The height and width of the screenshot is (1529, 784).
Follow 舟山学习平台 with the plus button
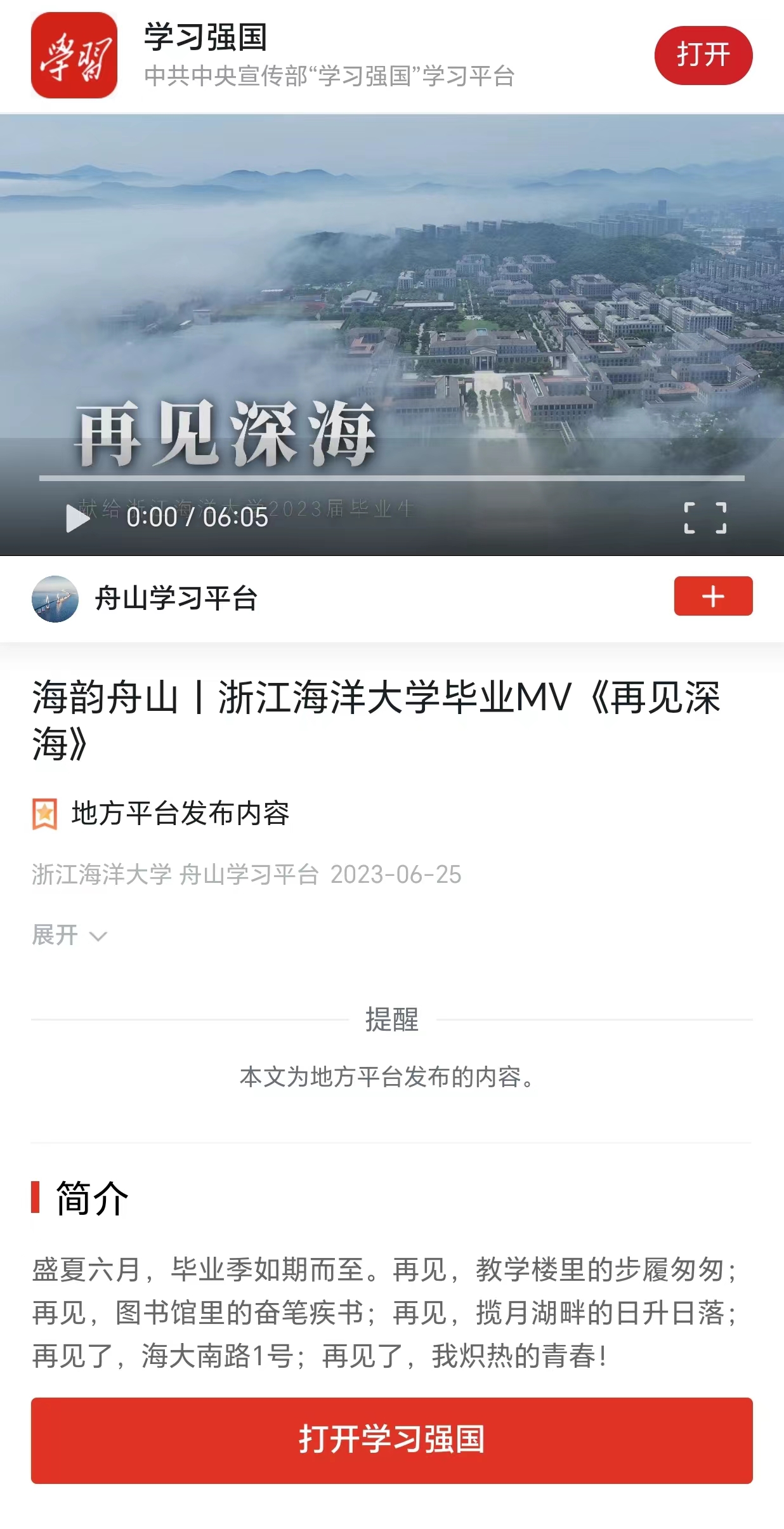coord(713,596)
